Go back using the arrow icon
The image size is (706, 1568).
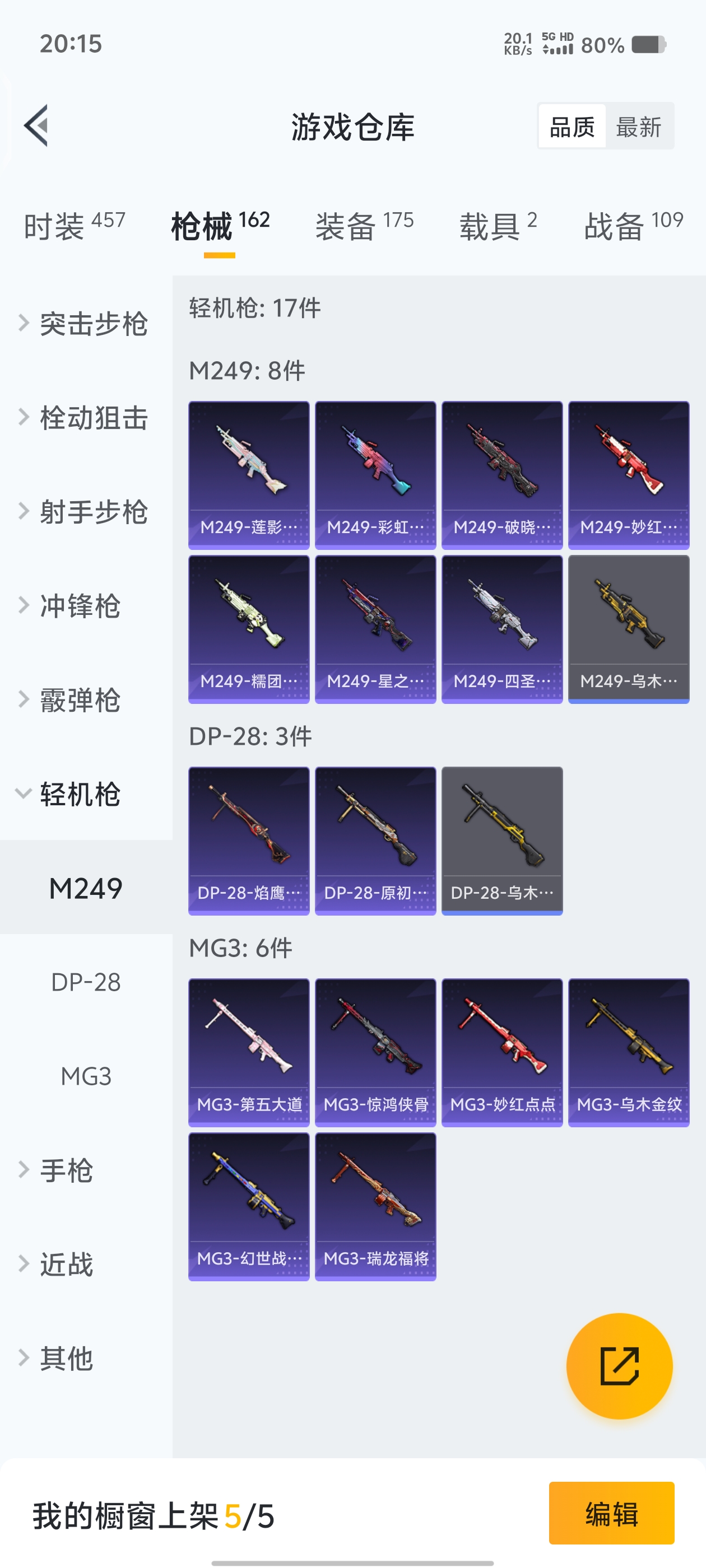36,126
